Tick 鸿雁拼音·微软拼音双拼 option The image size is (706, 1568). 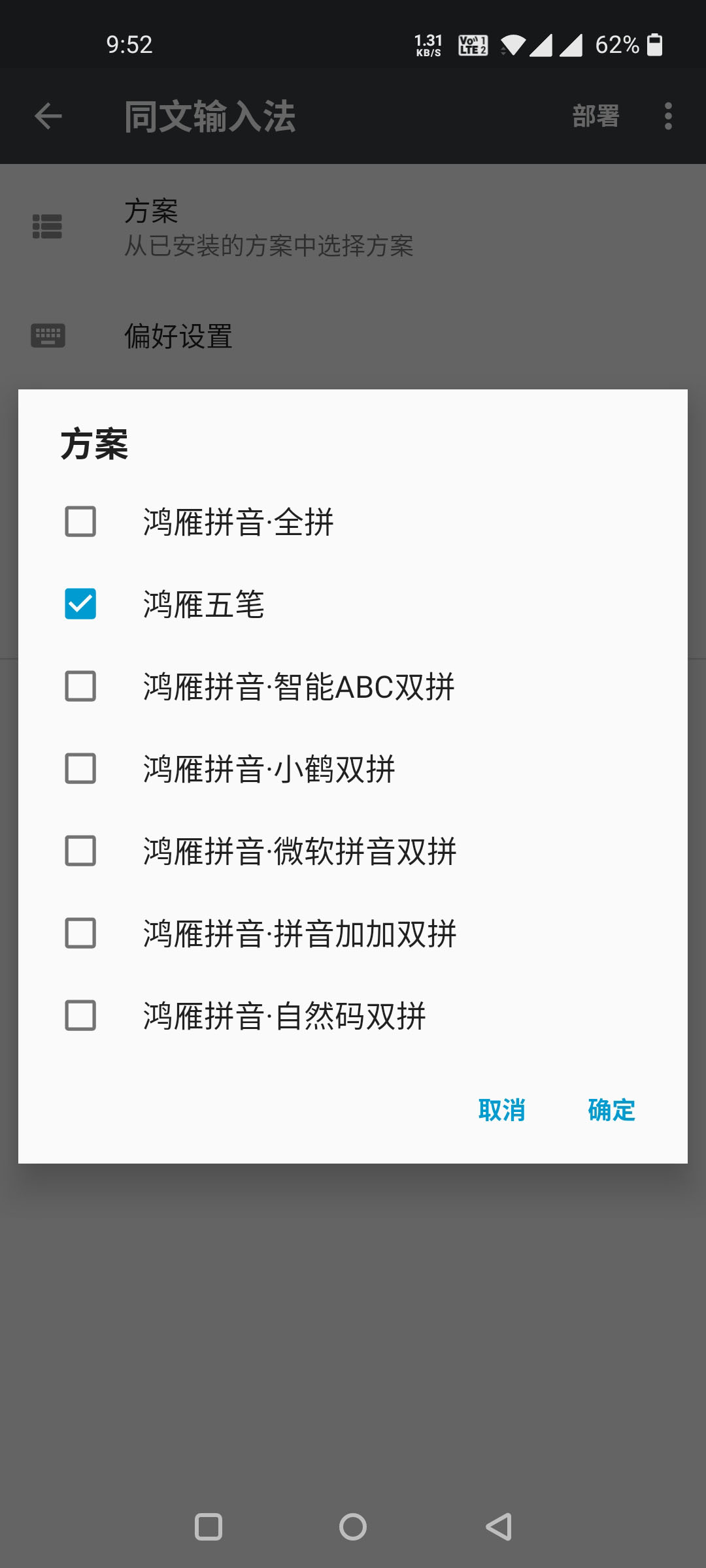click(x=80, y=851)
